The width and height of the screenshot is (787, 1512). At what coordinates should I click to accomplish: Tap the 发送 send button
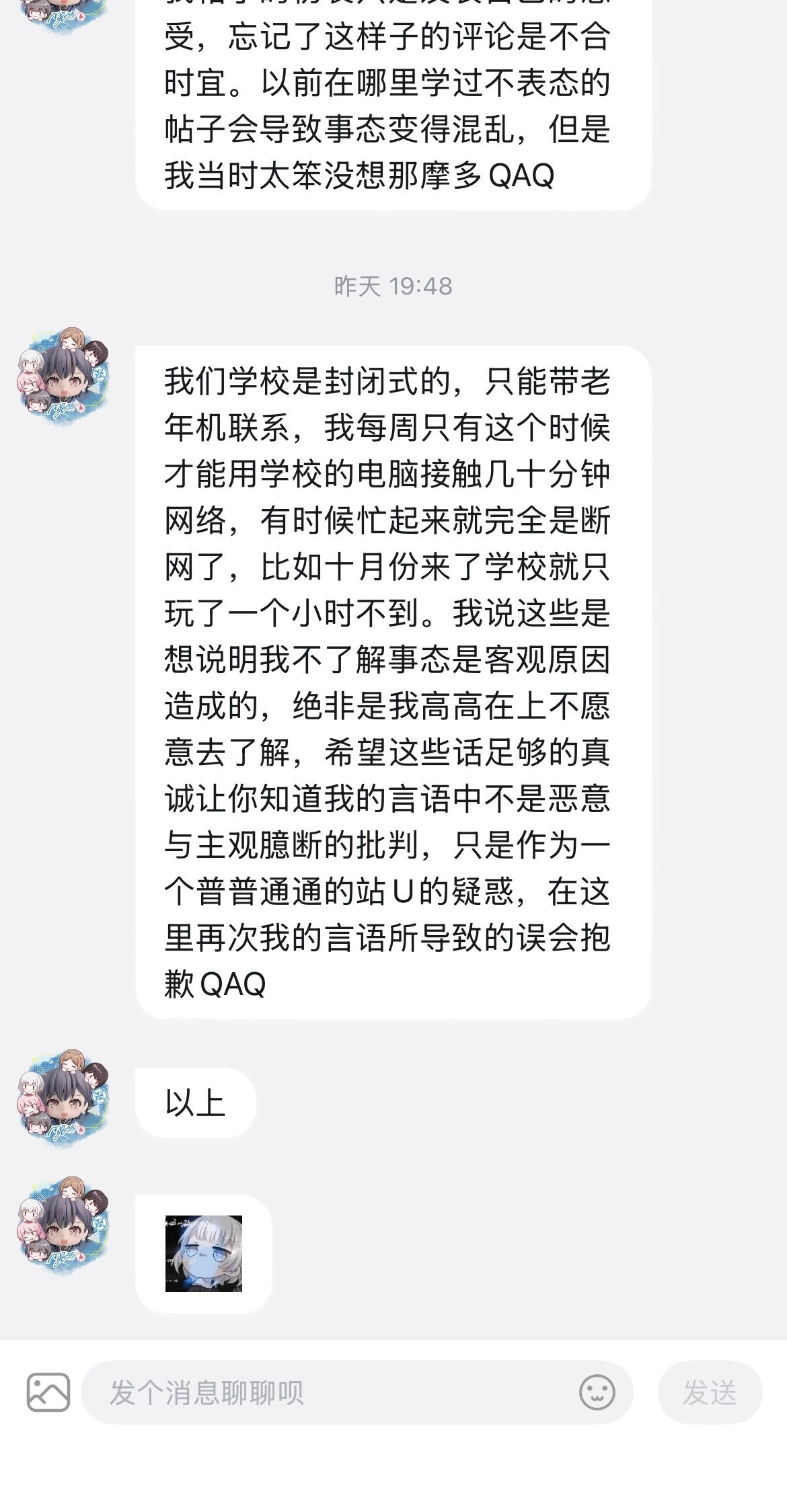(x=710, y=1392)
